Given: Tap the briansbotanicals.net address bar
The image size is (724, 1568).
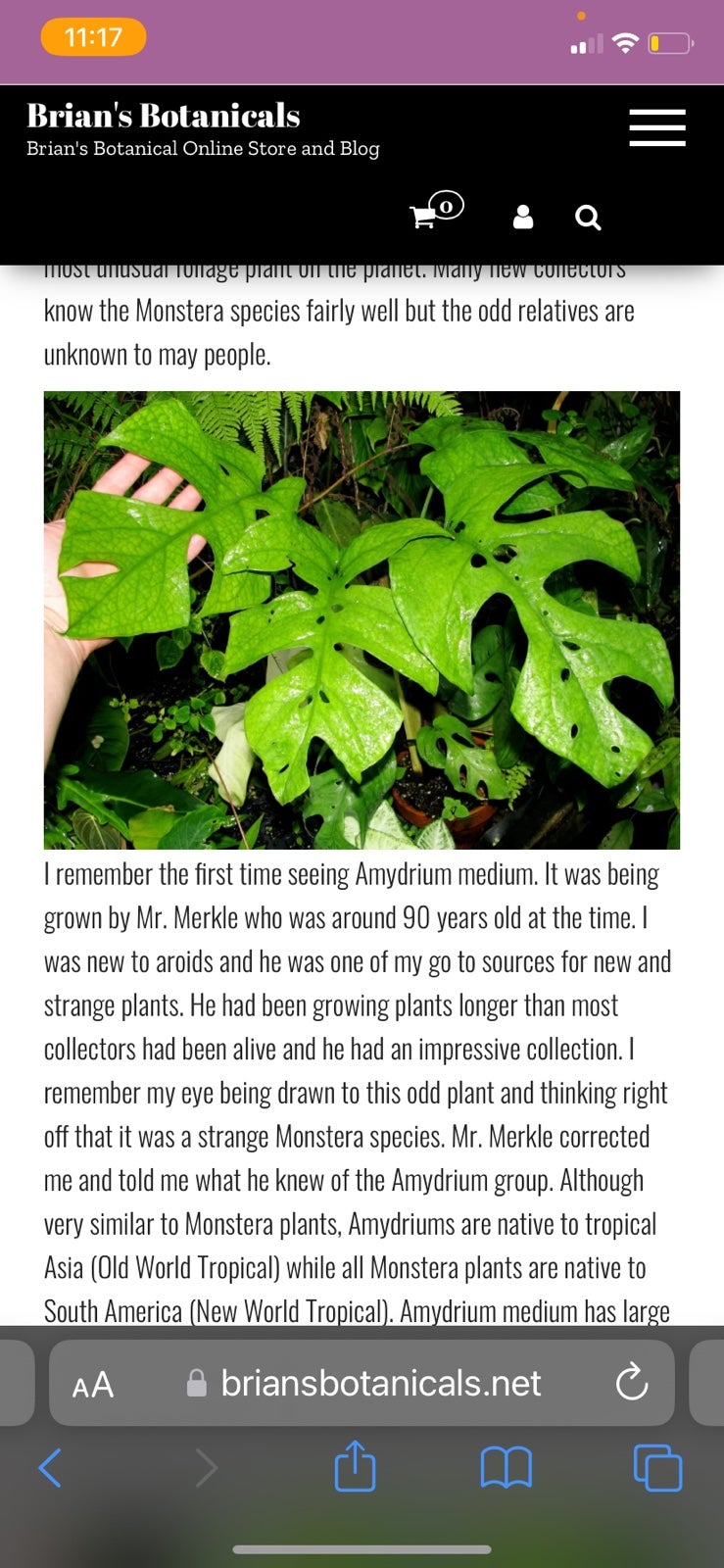Looking at the screenshot, I should coord(362,1383).
